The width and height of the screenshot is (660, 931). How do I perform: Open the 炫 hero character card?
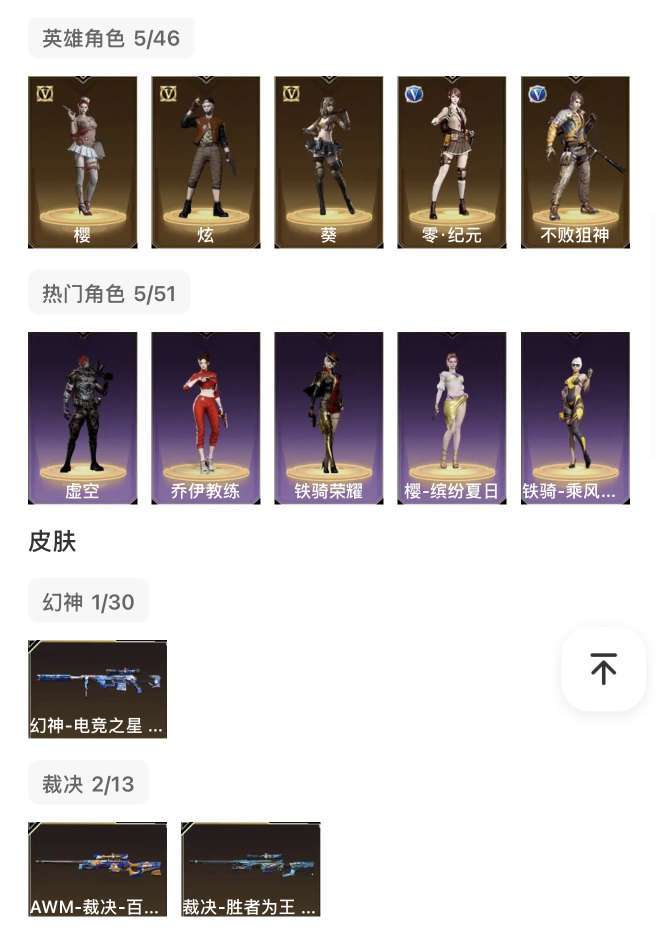point(205,162)
